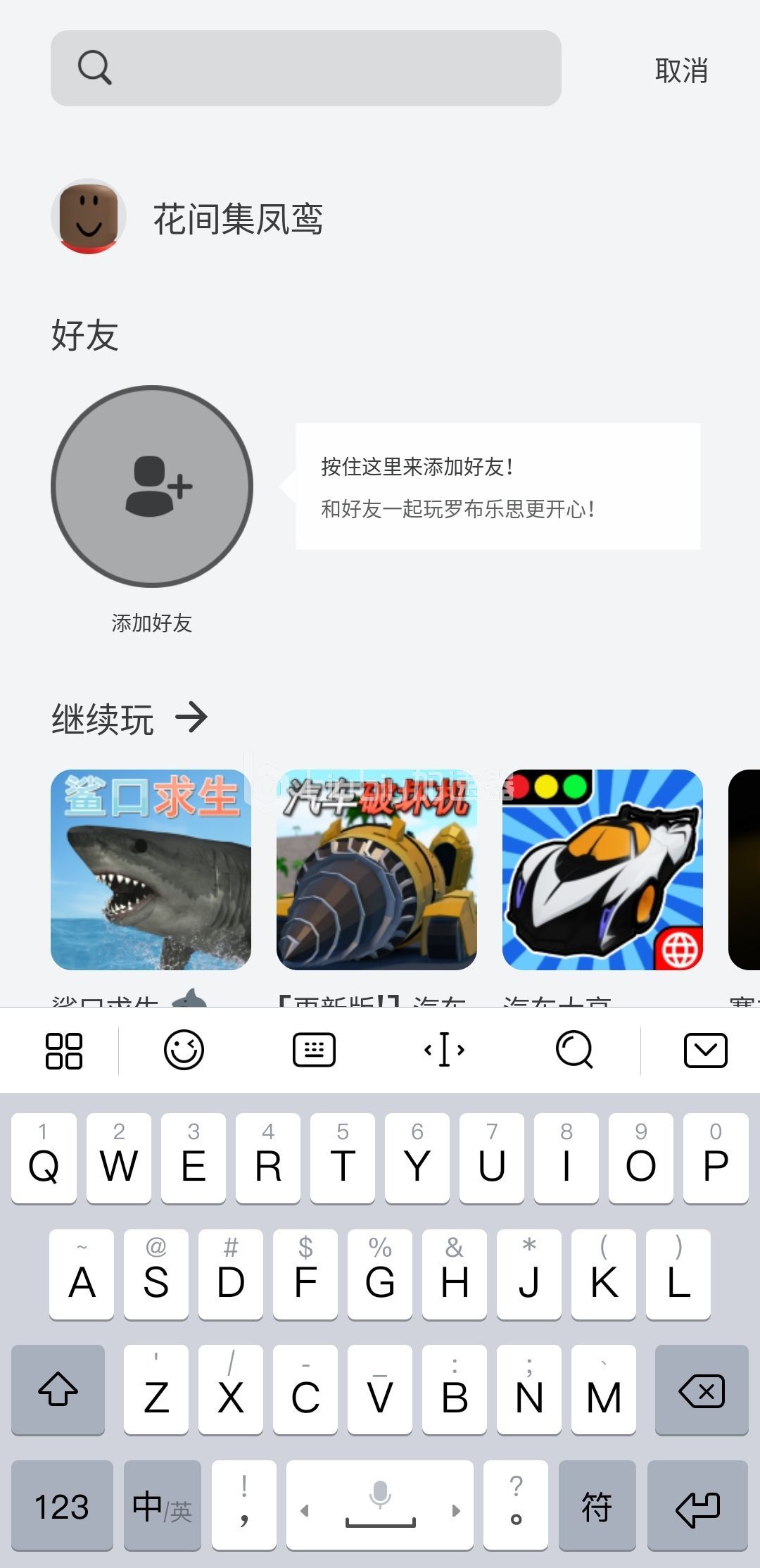Screen dimensions: 760x1568
Task: Hide the keyboard with the down-arrow icon
Action: point(705,1050)
